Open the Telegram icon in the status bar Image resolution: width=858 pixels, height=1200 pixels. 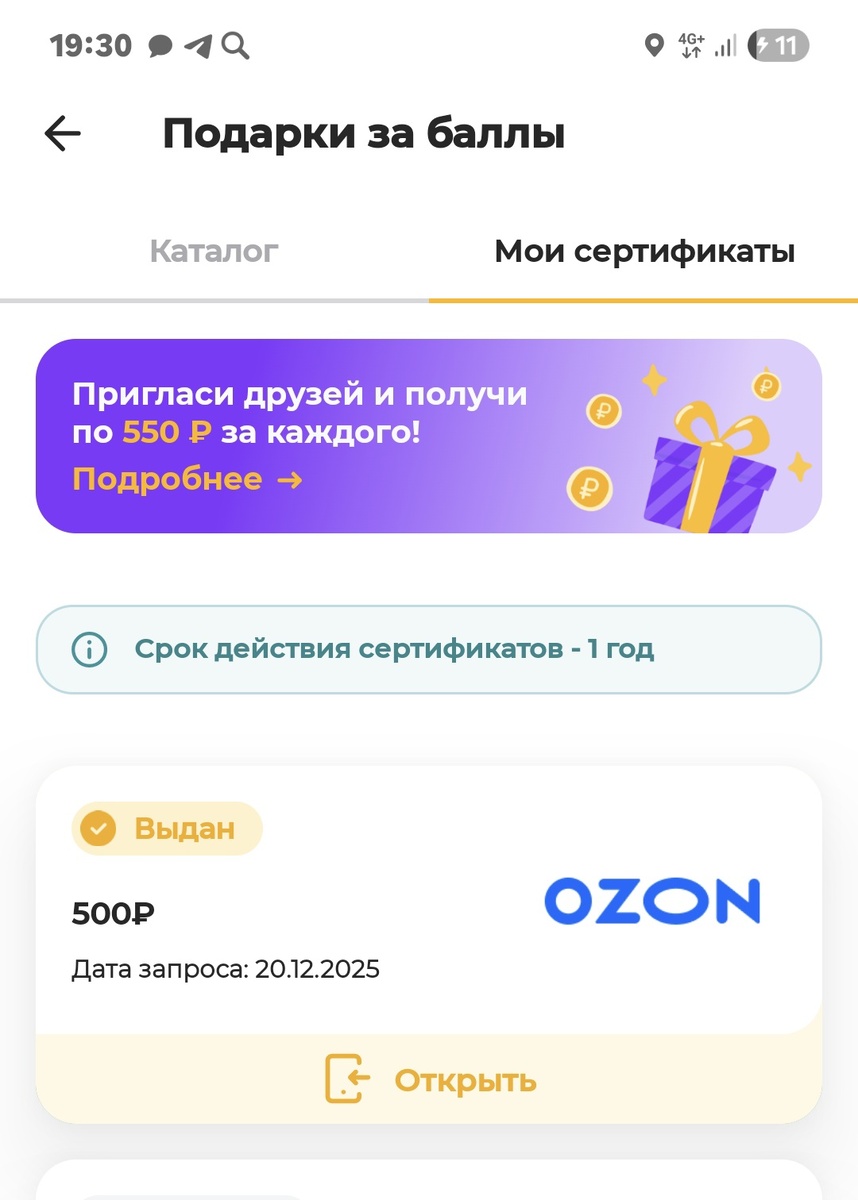[x=198, y=46]
